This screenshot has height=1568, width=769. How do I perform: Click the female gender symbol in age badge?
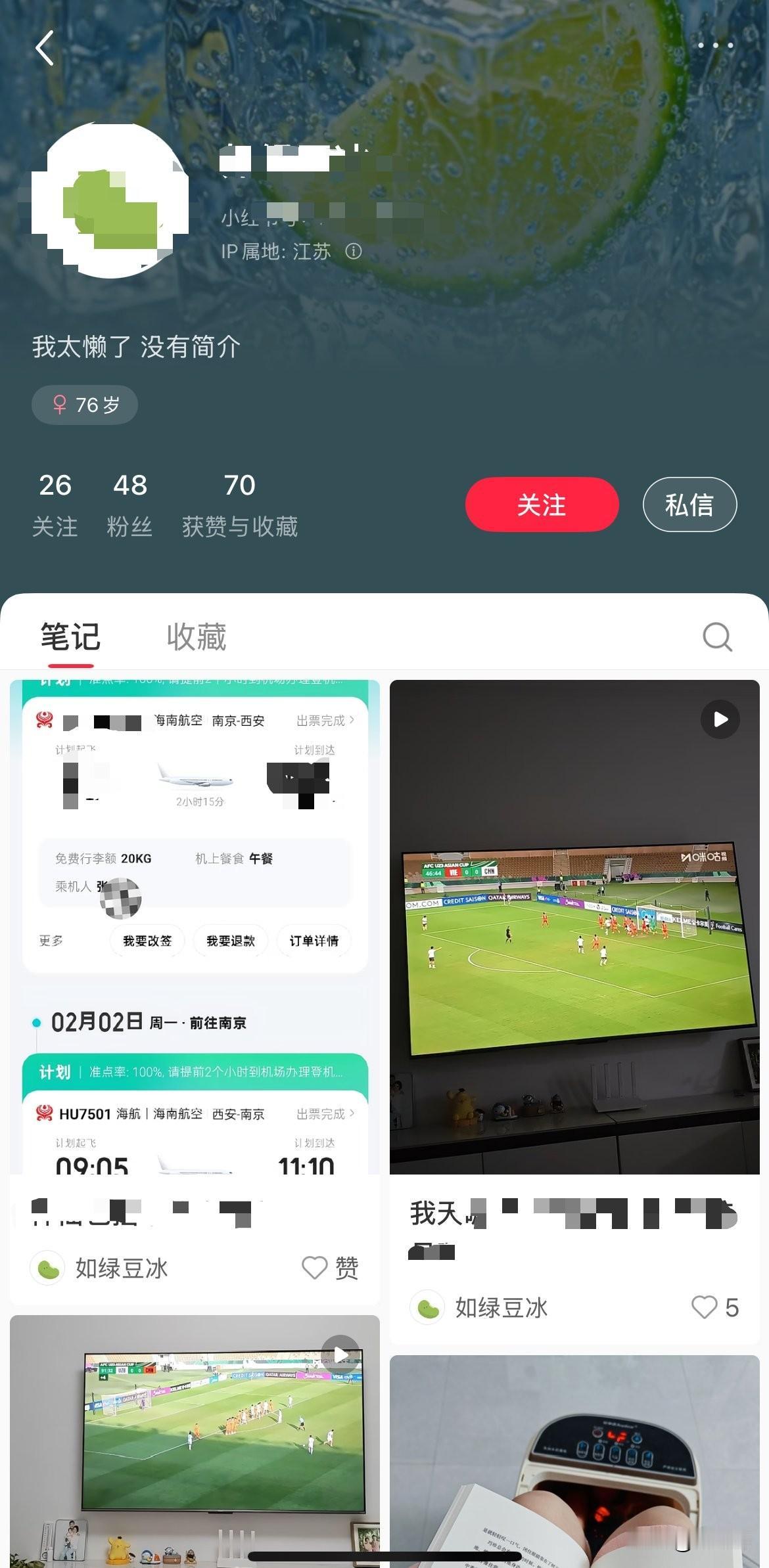point(60,405)
